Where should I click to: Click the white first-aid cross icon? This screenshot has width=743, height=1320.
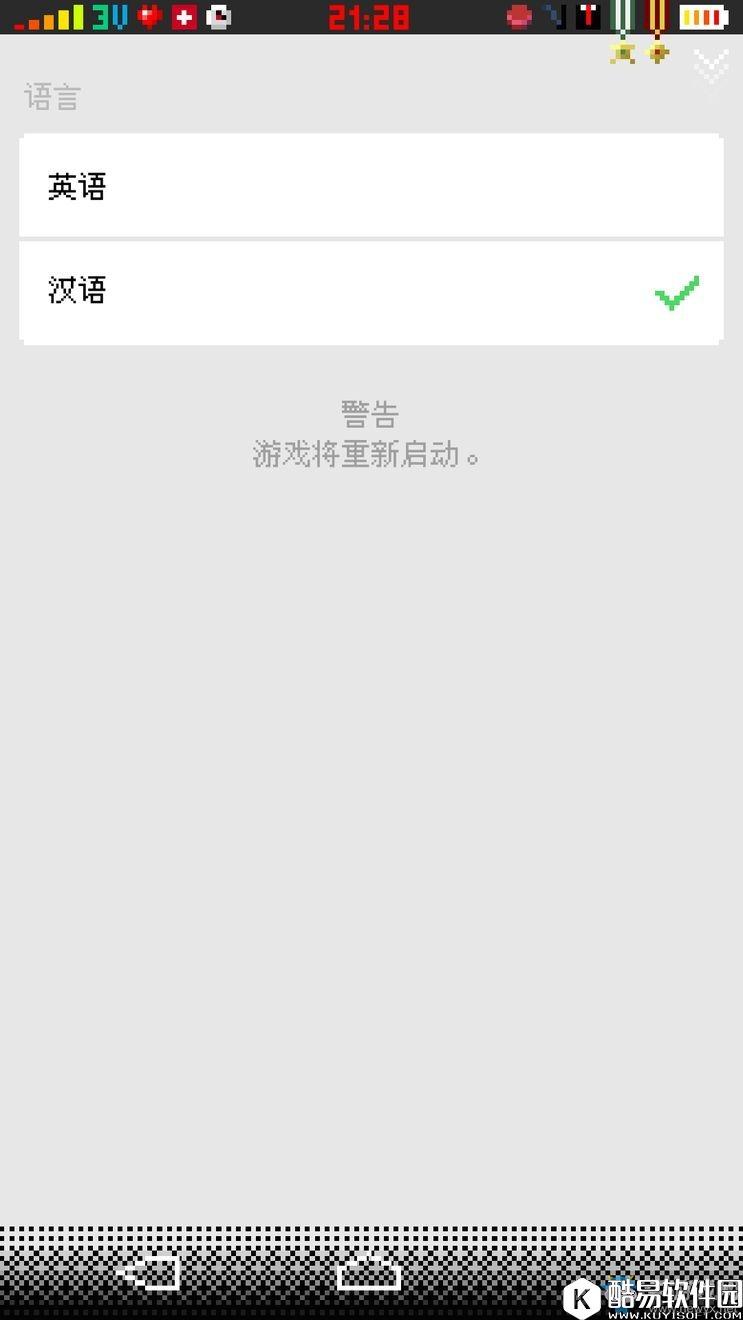pyautogui.click(x=185, y=16)
